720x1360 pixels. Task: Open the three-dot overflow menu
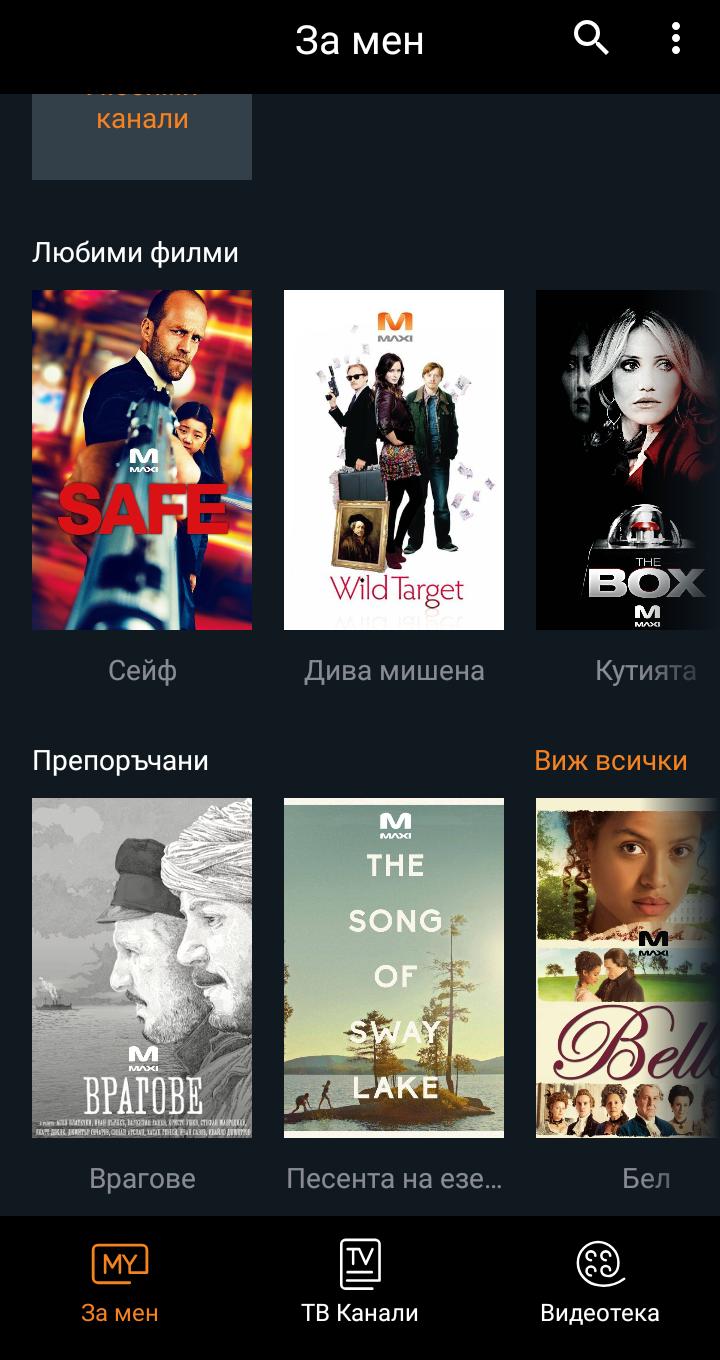point(676,39)
